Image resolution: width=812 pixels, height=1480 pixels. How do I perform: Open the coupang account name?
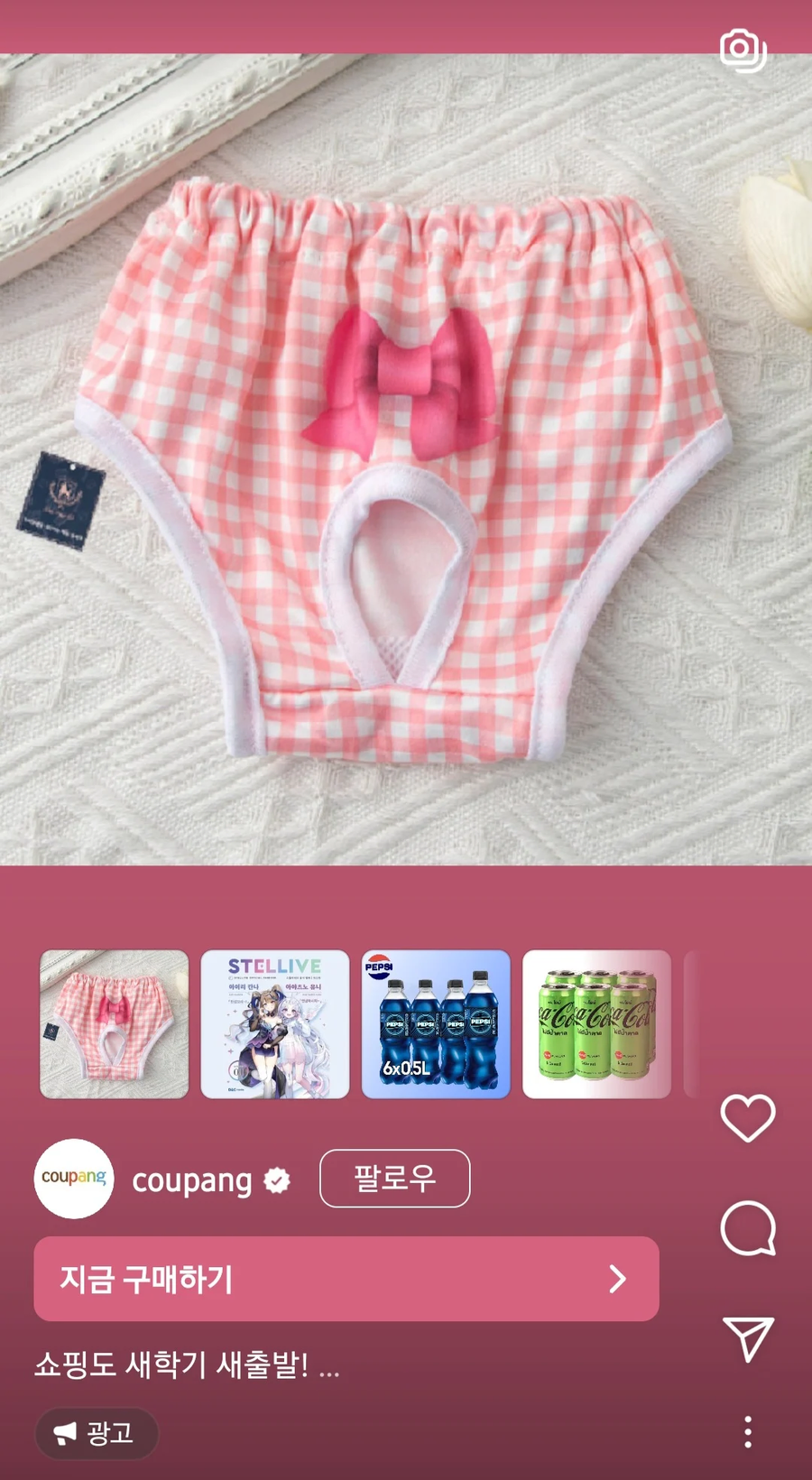point(192,1180)
